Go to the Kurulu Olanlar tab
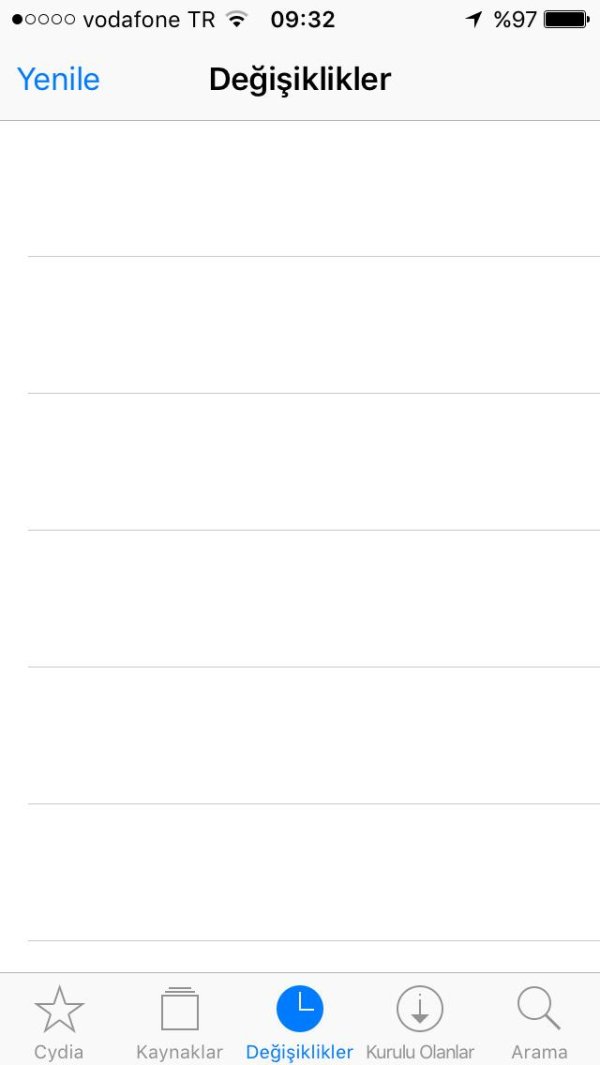Image resolution: width=600 pixels, height=1065 pixels. [x=420, y=1020]
